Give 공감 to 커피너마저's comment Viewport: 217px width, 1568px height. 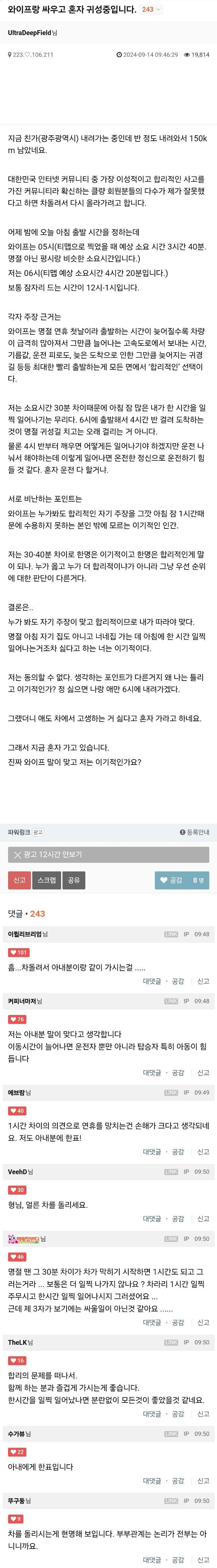click(178, 1072)
